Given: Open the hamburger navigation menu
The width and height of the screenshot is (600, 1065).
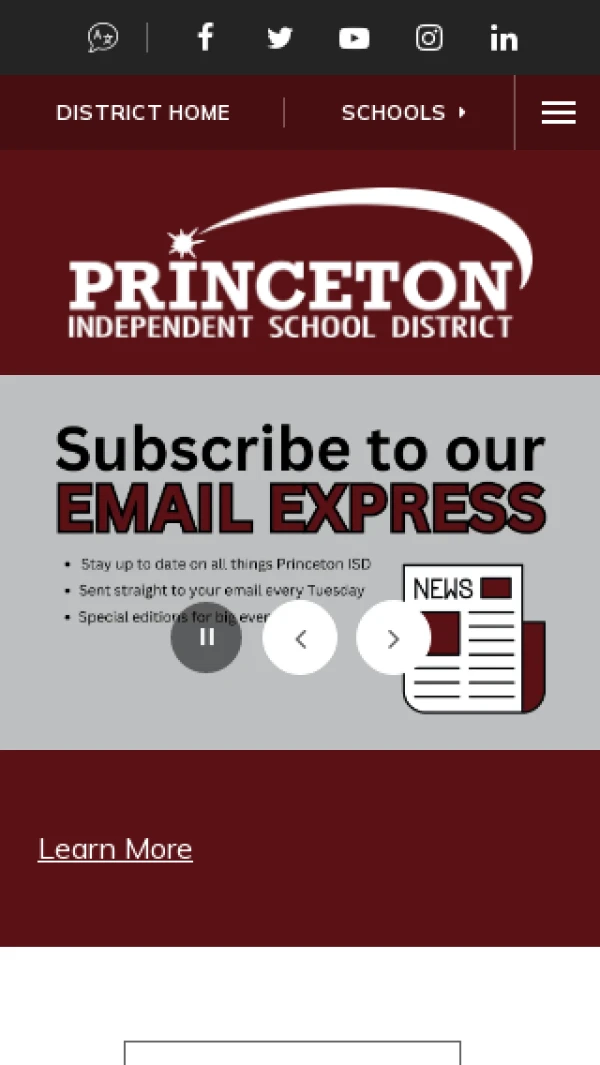Looking at the screenshot, I should tap(558, 113).
